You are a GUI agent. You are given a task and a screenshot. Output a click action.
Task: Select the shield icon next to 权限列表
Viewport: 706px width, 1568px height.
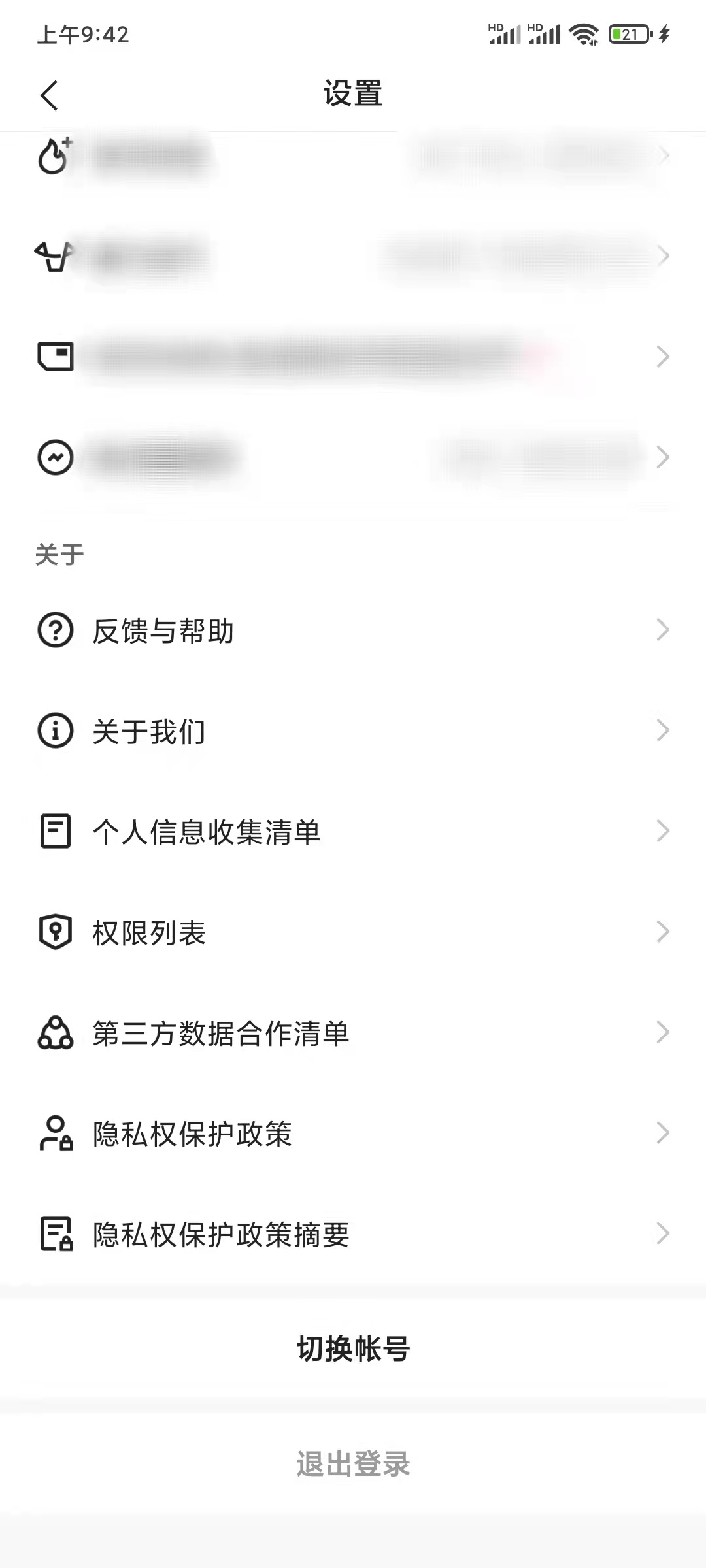(56, 932)
